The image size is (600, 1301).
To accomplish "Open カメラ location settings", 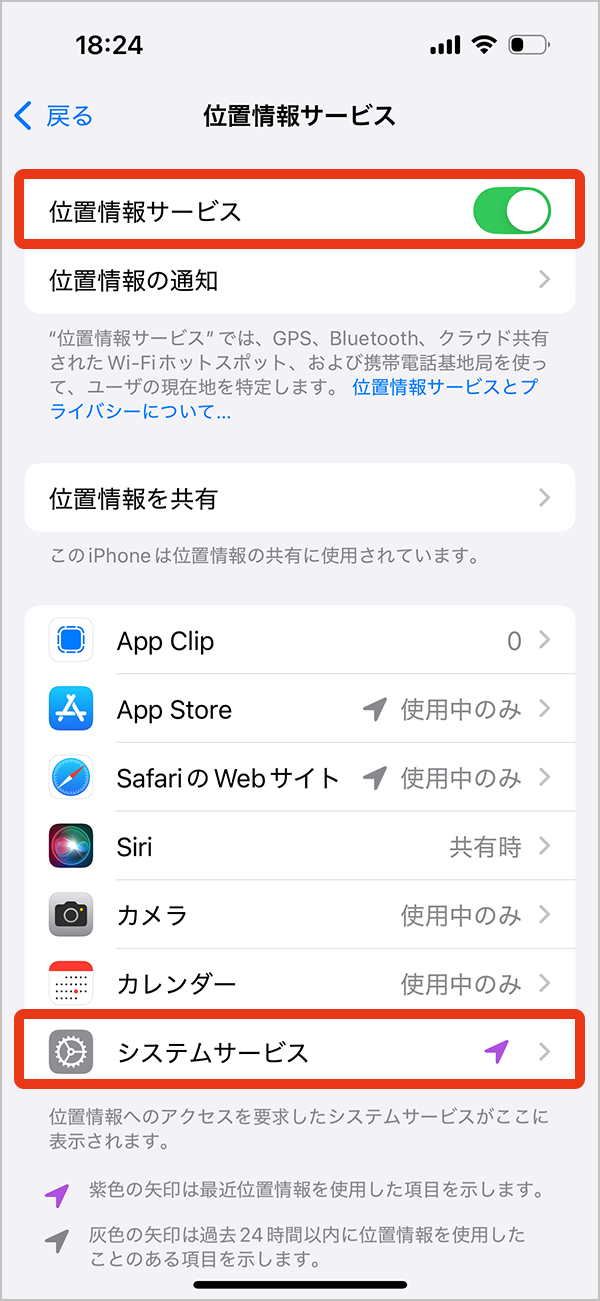I will [x=300, y=915].
